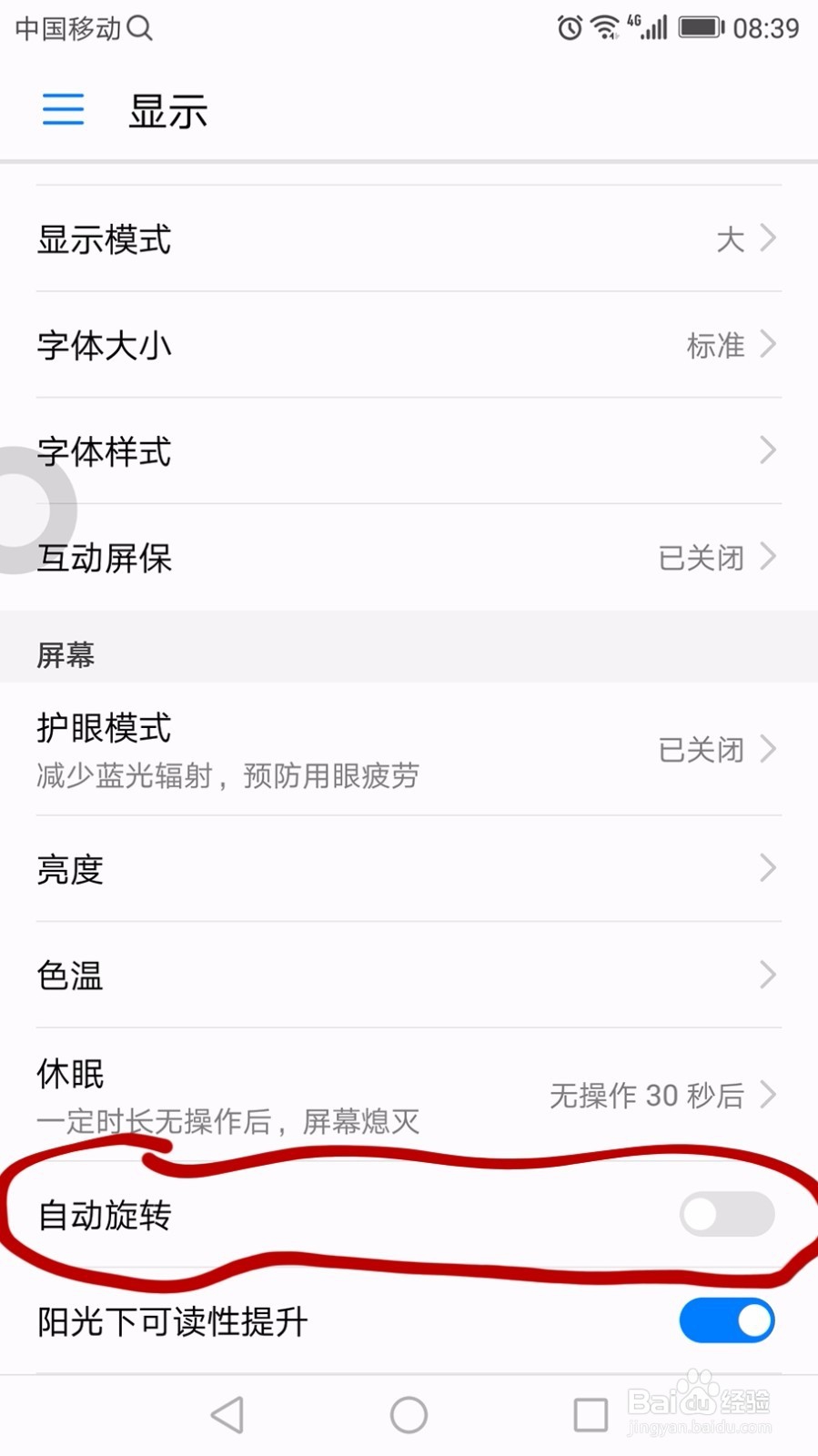Tap the Wi-Fi status bar icon
818x1456 pixels.
[x=608, y=28]
